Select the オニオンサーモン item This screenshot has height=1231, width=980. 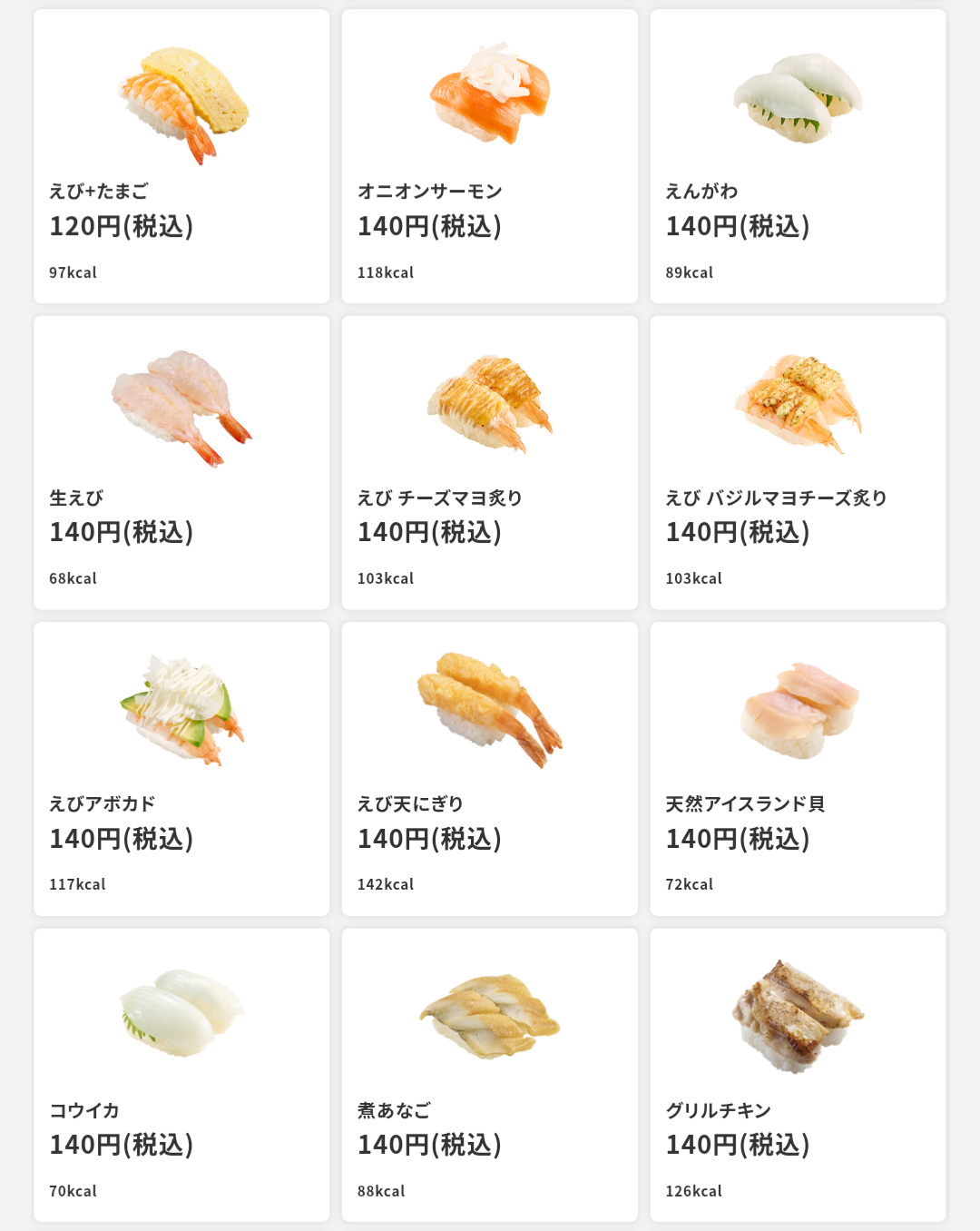(489, 156)
